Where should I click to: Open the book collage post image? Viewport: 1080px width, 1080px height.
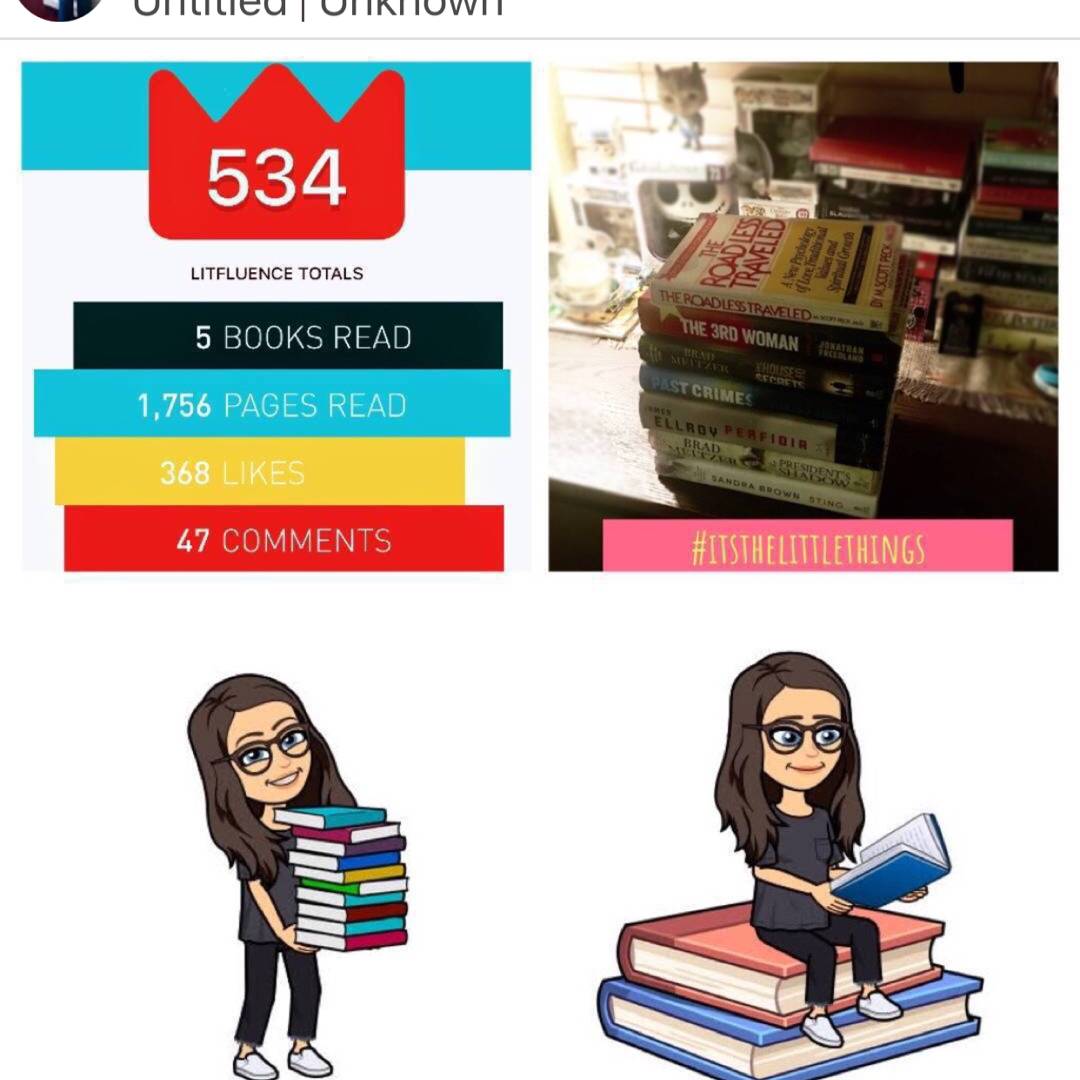[540, 560]
